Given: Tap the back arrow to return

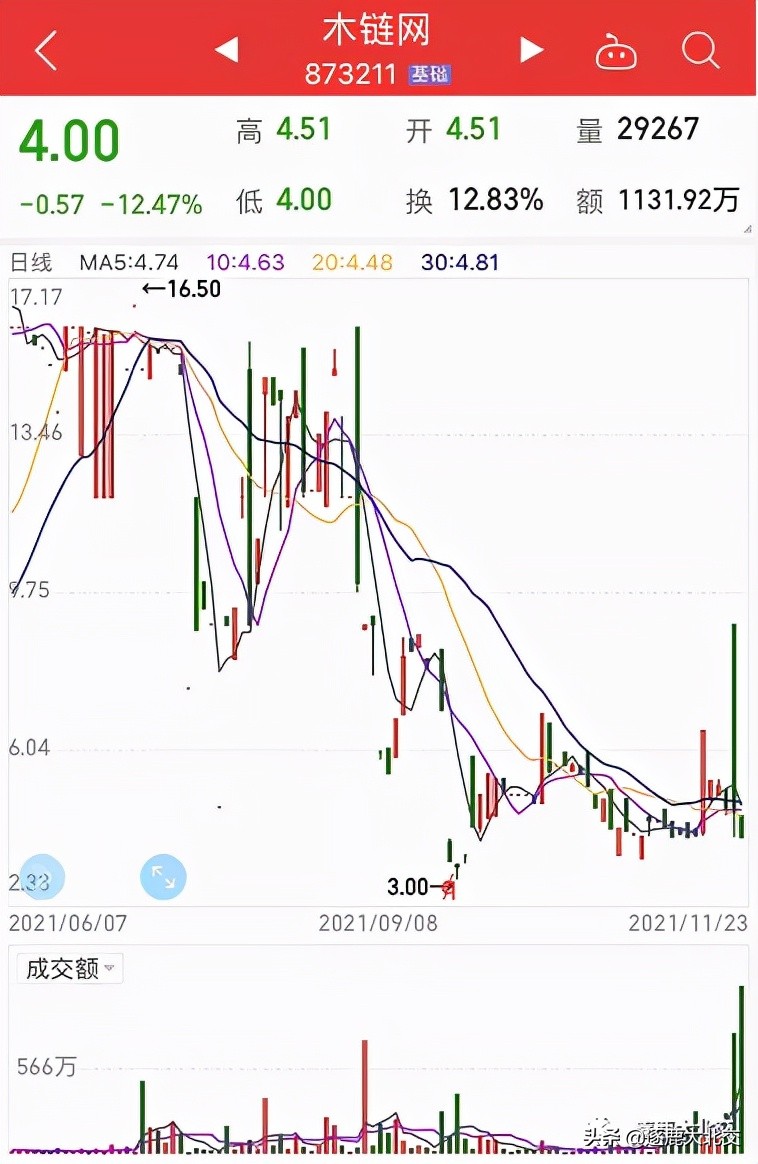Looking at the screenshot, I should tap(44, 50).
